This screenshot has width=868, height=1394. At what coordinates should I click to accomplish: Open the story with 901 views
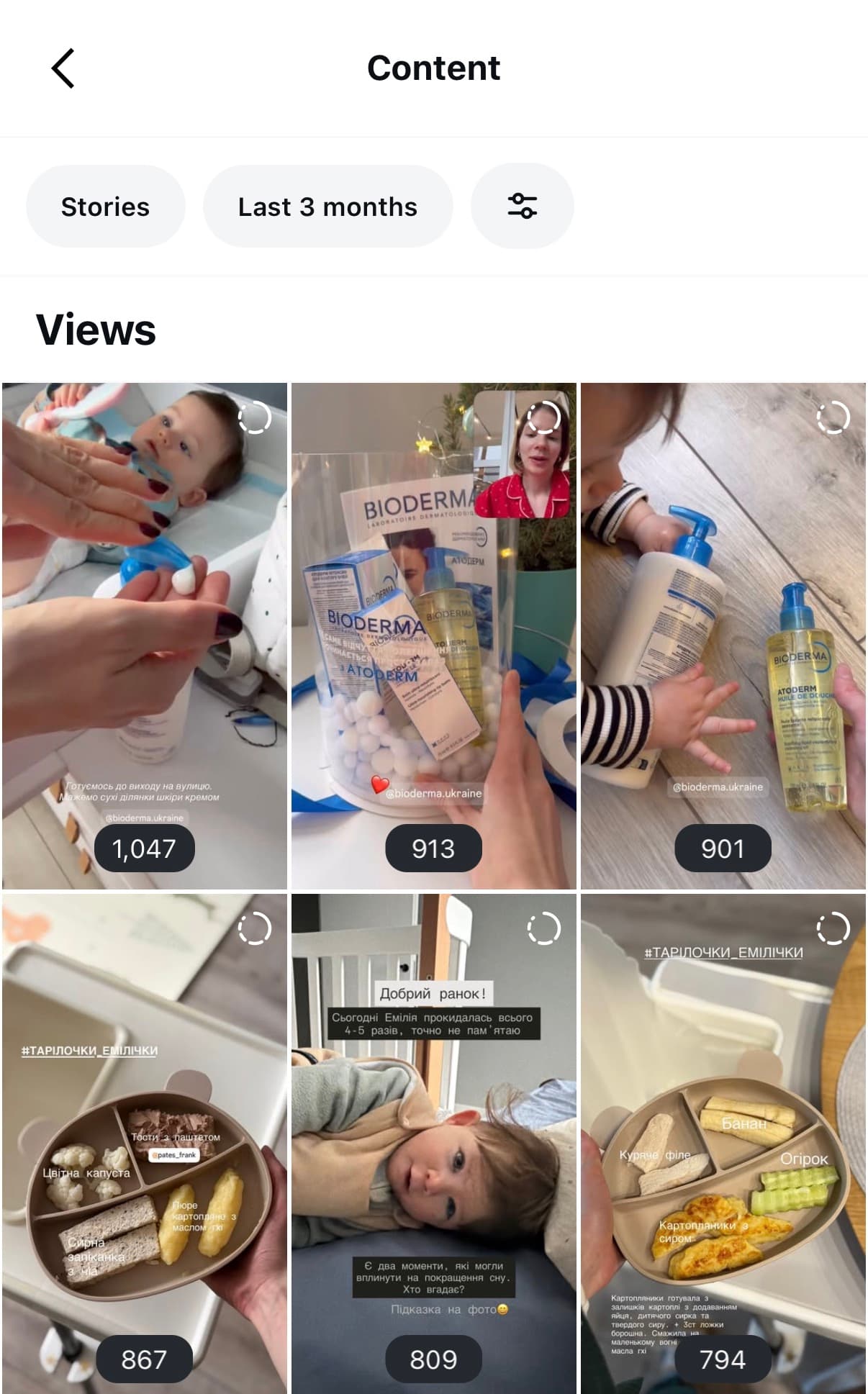[723, 635]
